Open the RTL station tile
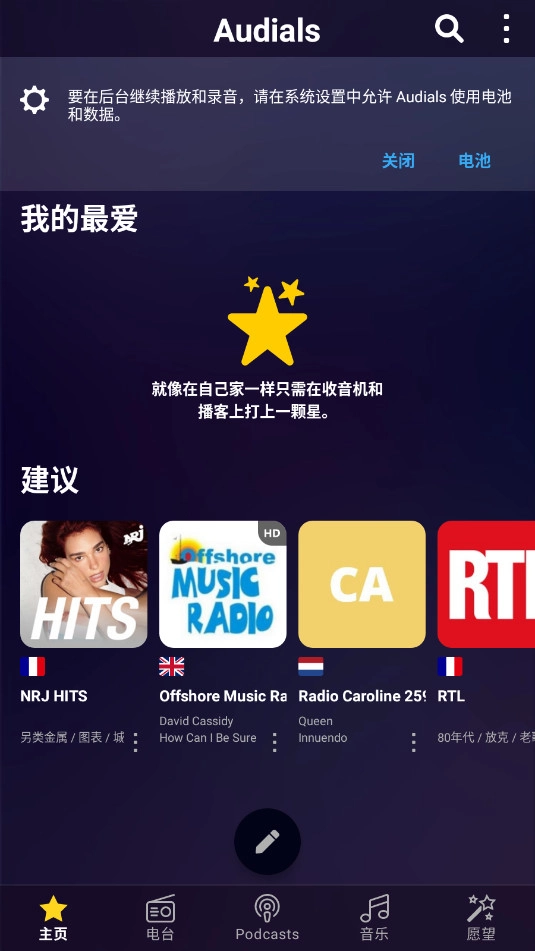Screen dimensions: 535x951 point(486,584)
